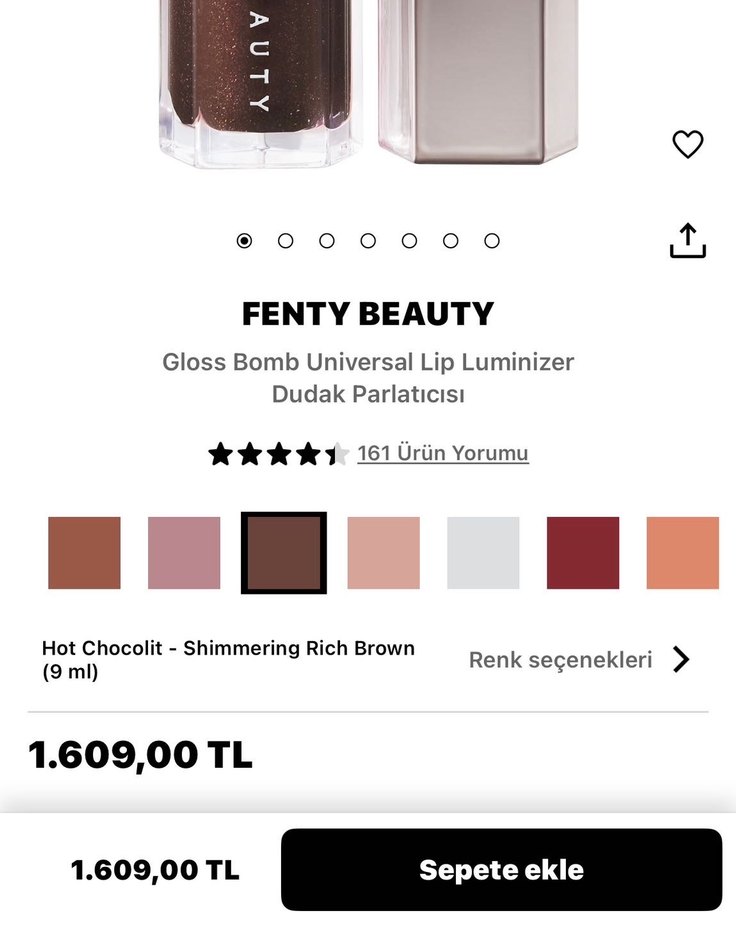Add product to favorites with heart icon
Screen dimensions: 736x932
(x=687, y=145)
